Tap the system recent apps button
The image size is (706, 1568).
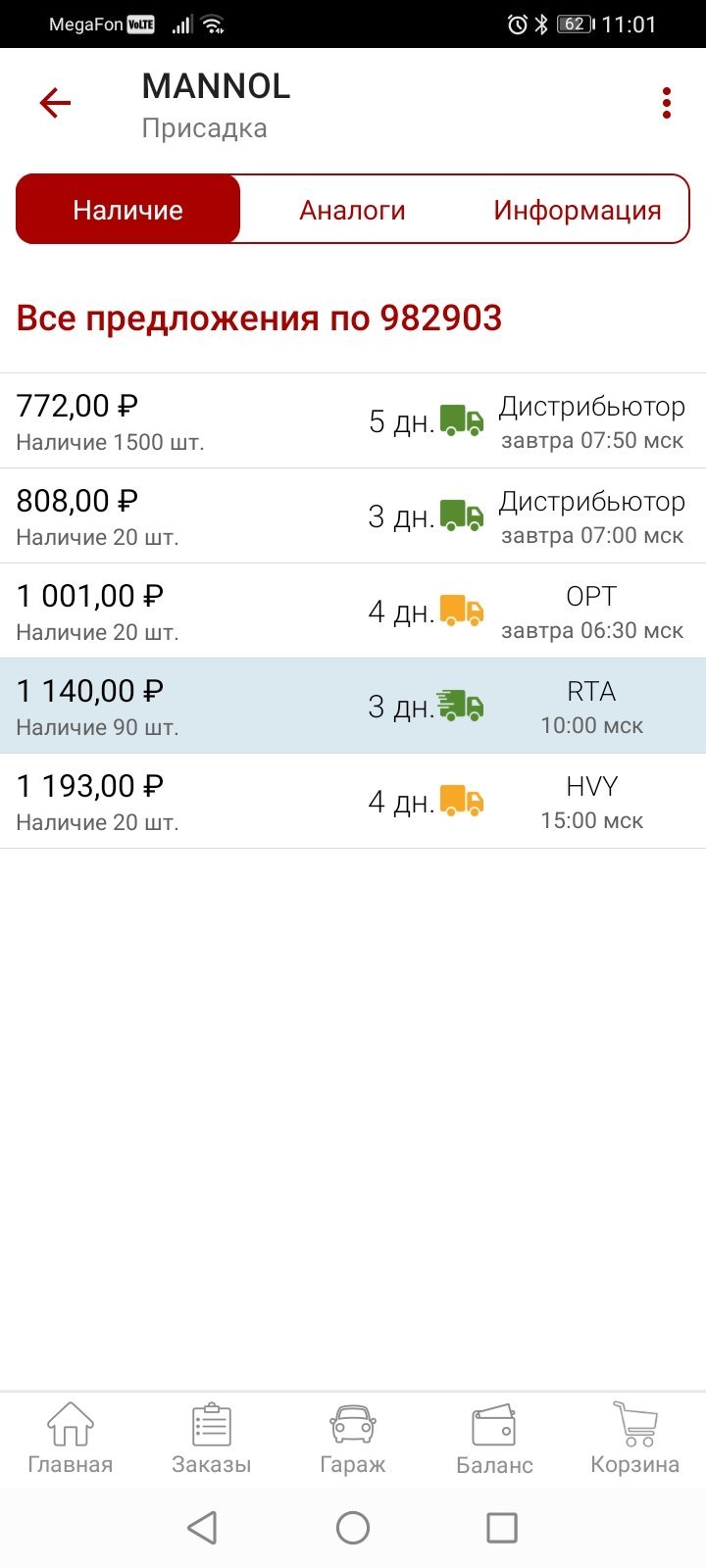(x=502, y=1527)
